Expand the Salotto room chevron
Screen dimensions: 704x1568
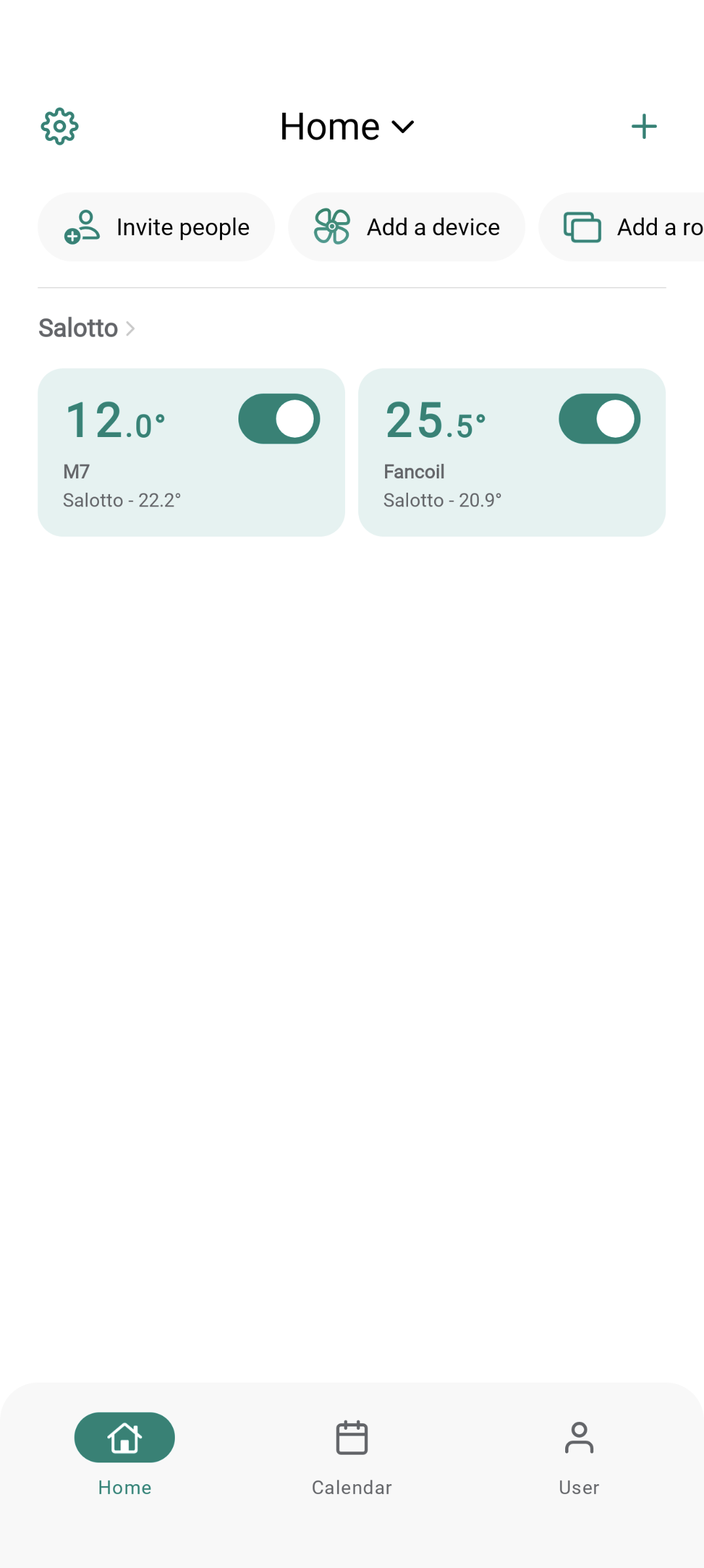pyautogui.click(x=130, y=328)
